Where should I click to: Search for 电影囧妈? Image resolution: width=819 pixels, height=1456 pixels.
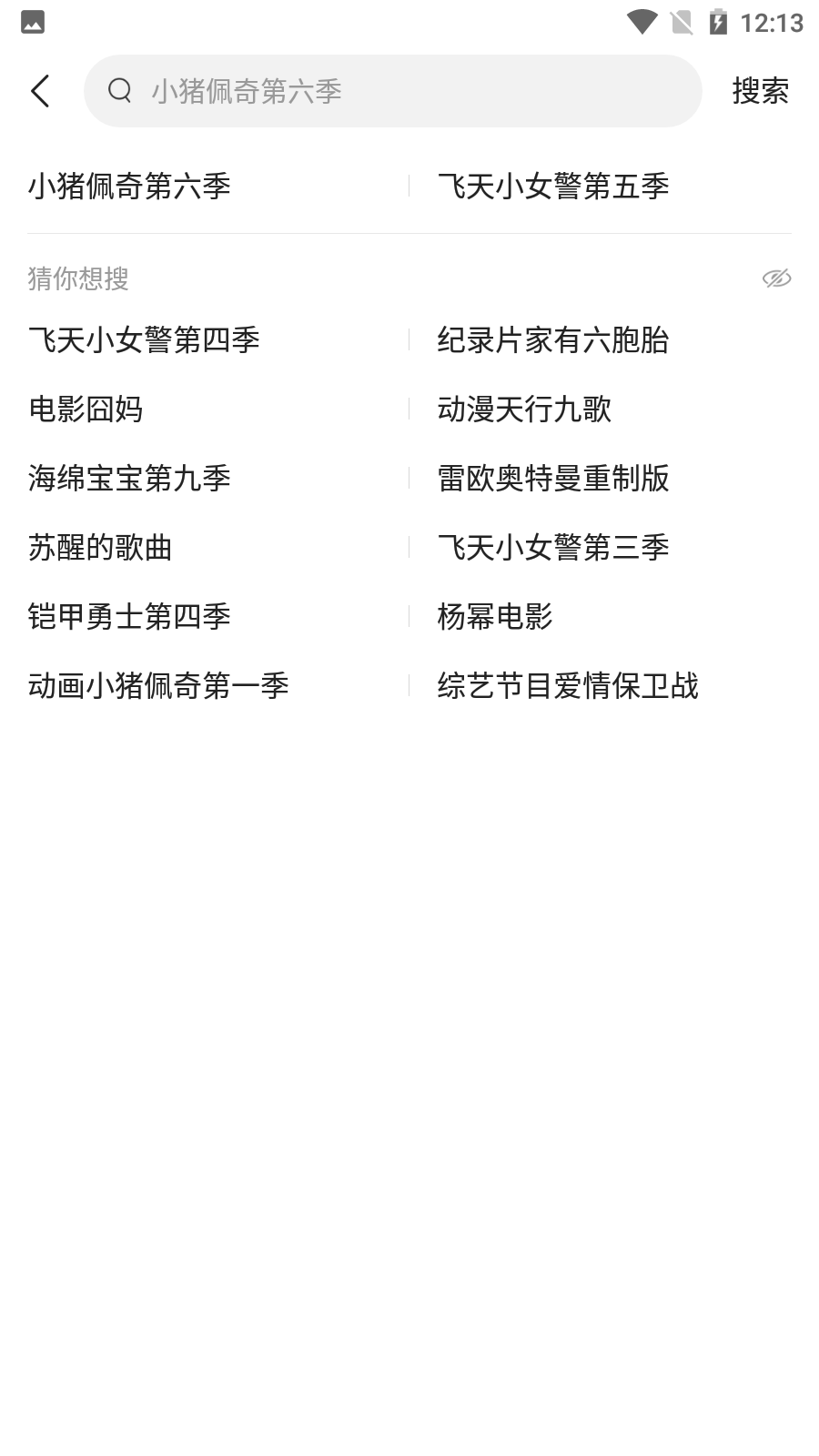(86, 409)
